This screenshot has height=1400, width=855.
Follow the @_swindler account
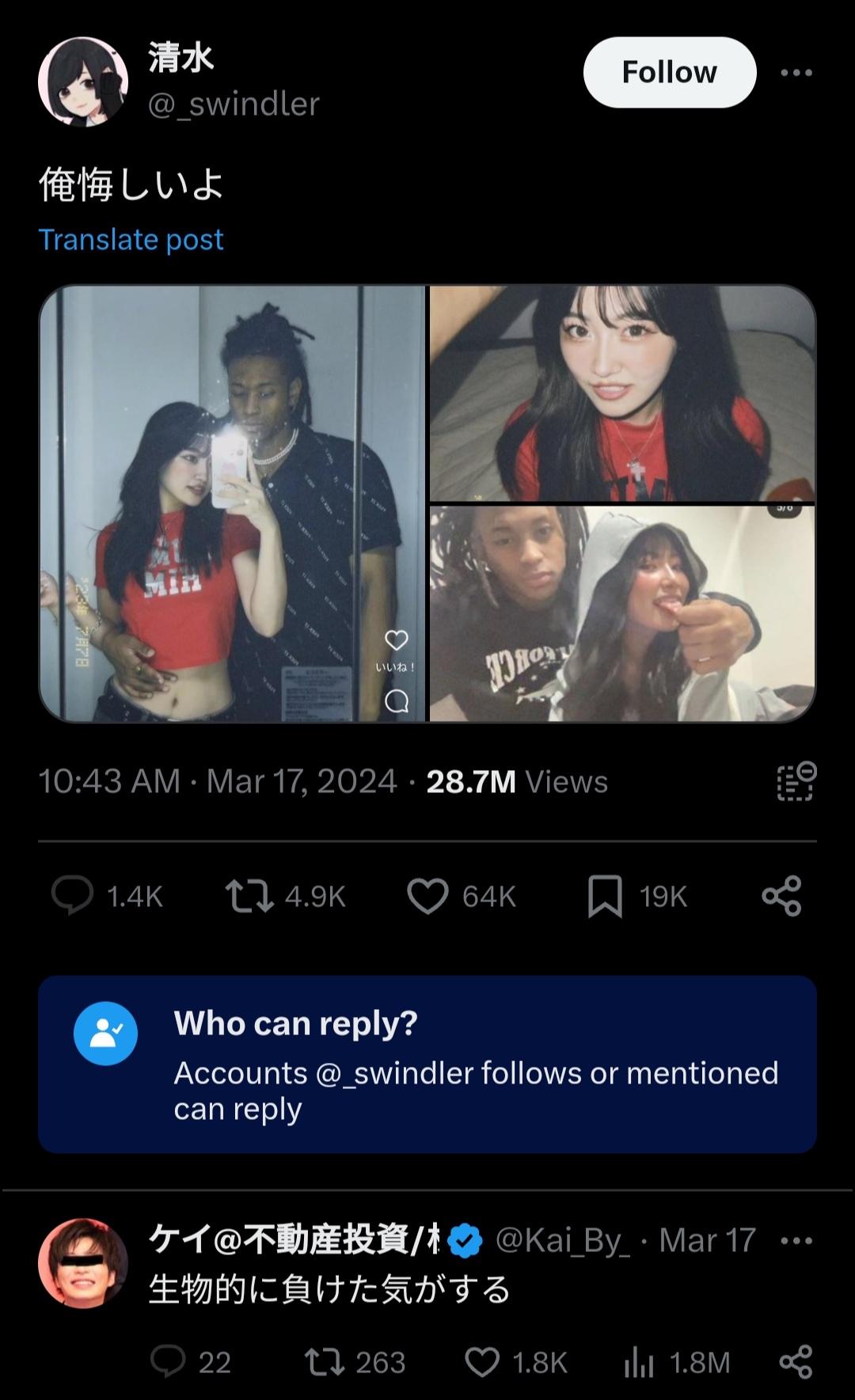tap(669, 72)
